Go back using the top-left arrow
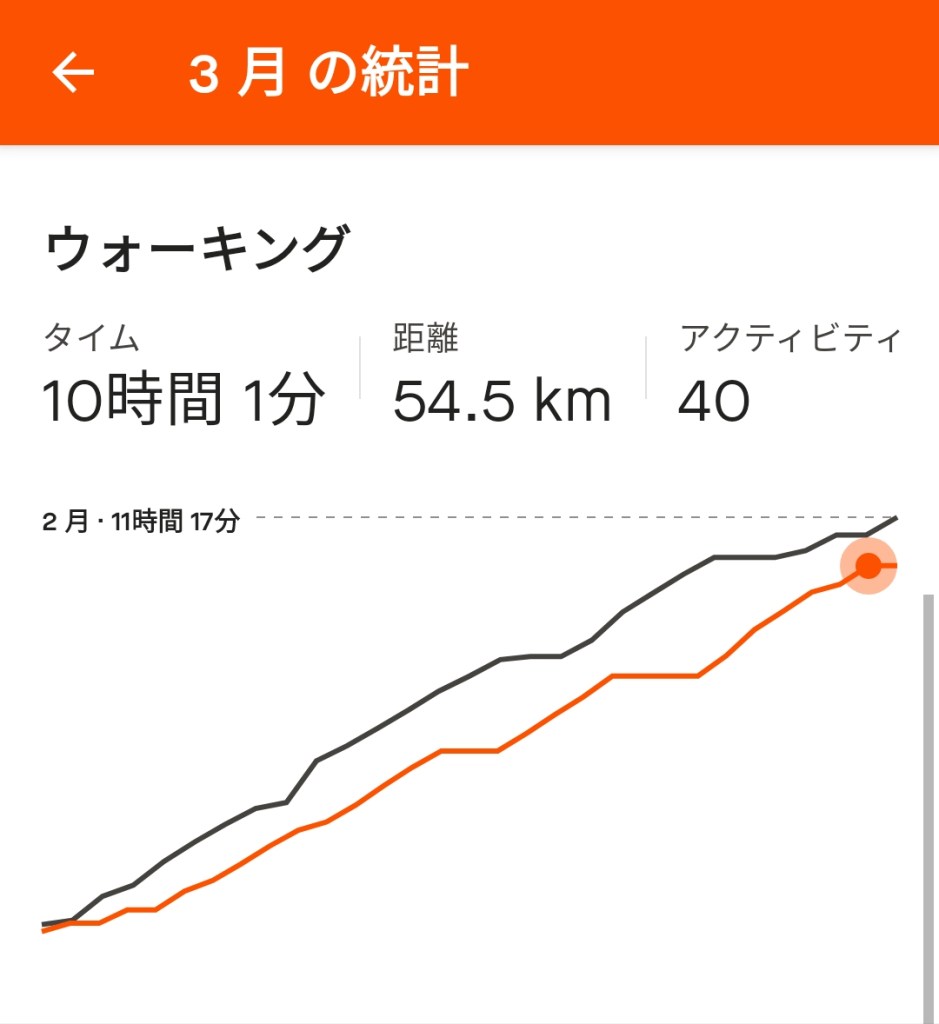Image resolution: width=939 pixels, height=1024 pixels. point(73,73)
